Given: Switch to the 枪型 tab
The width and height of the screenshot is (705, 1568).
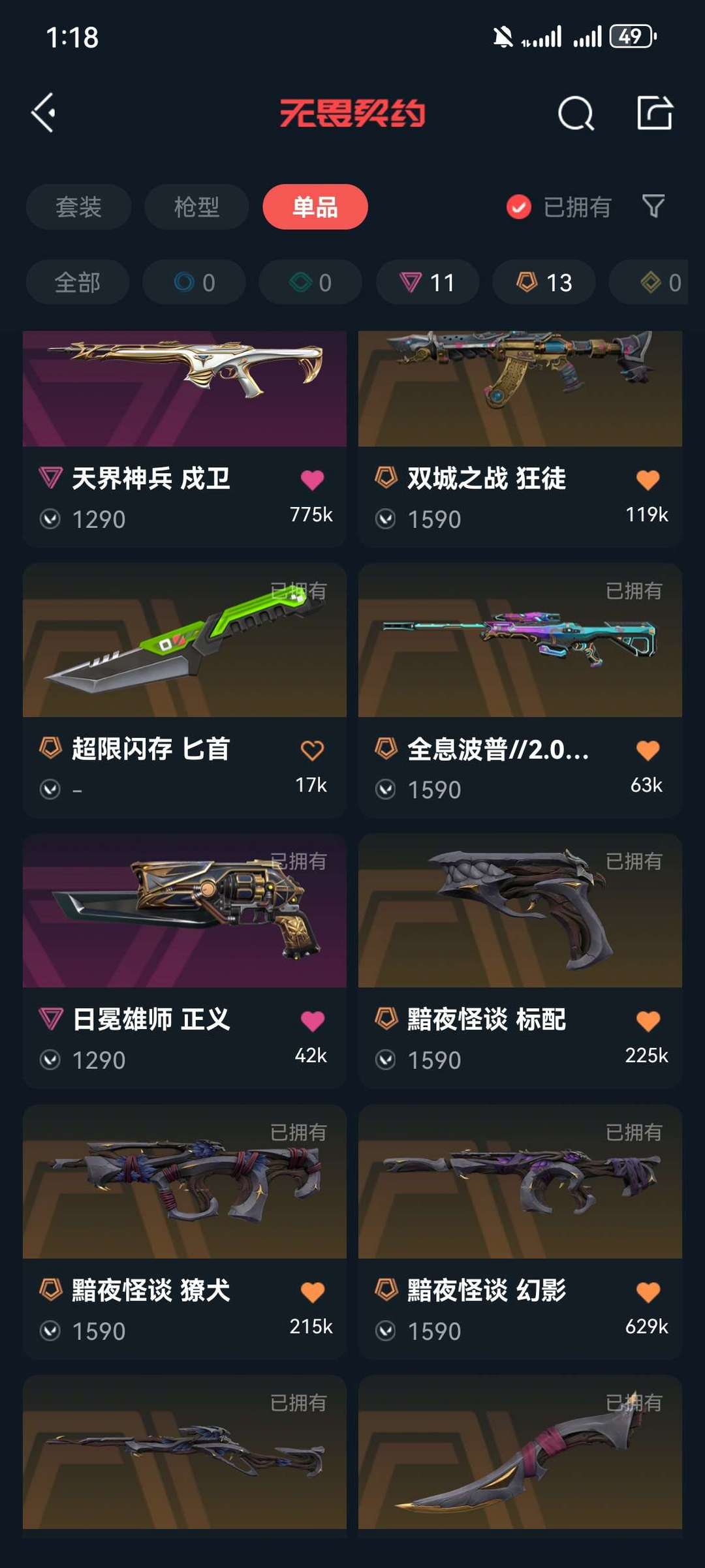Looking at the screenshot, I should 196,207.
